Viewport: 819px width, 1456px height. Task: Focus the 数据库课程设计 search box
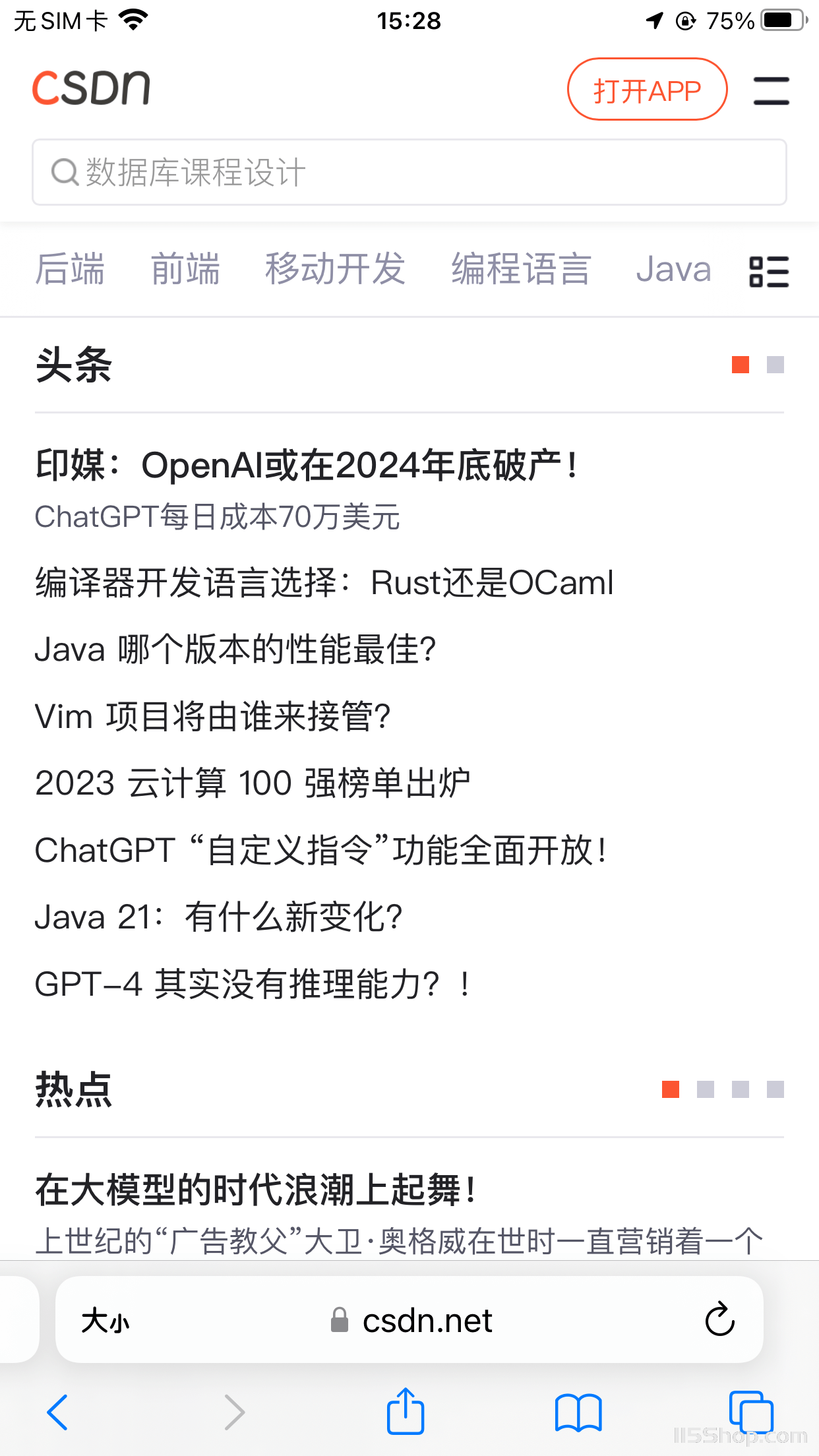409,172
